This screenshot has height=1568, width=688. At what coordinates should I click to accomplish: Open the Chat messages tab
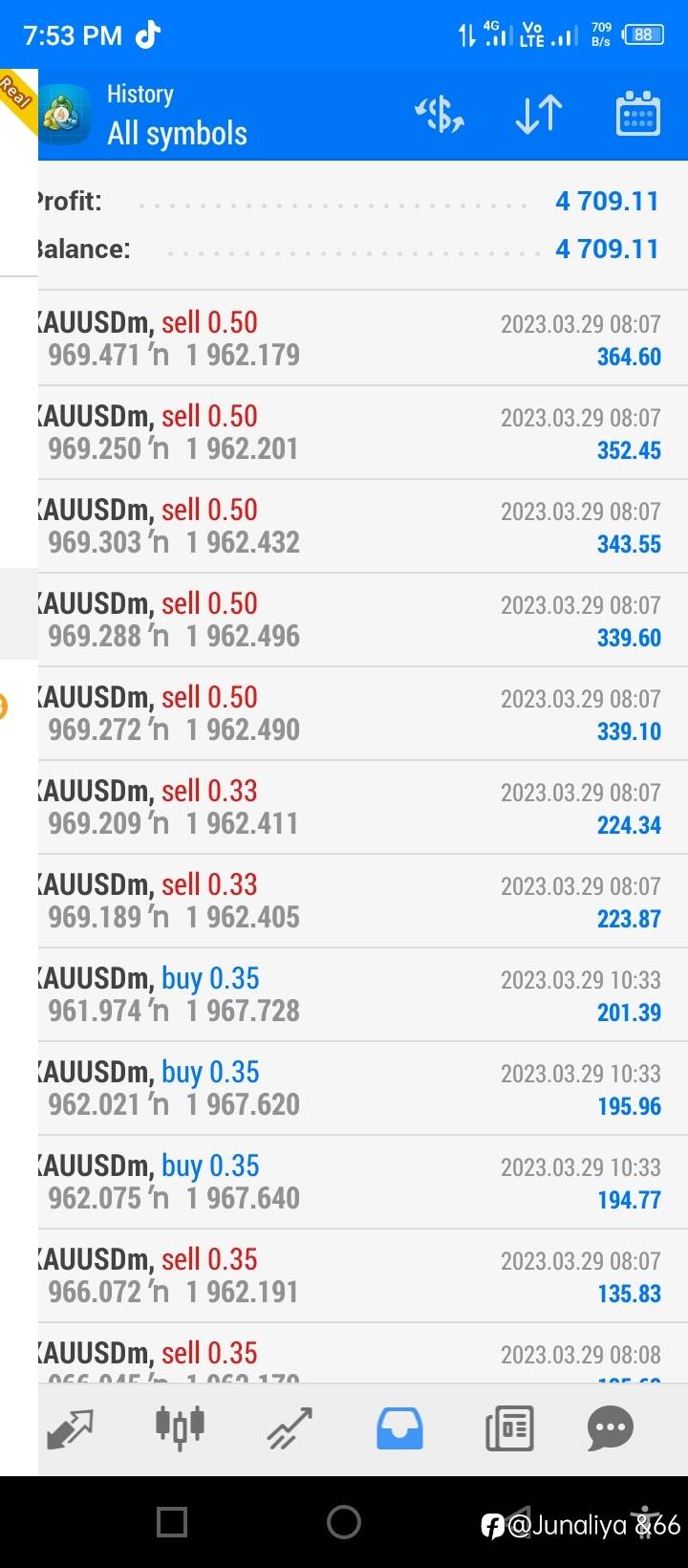(611, 1428)
